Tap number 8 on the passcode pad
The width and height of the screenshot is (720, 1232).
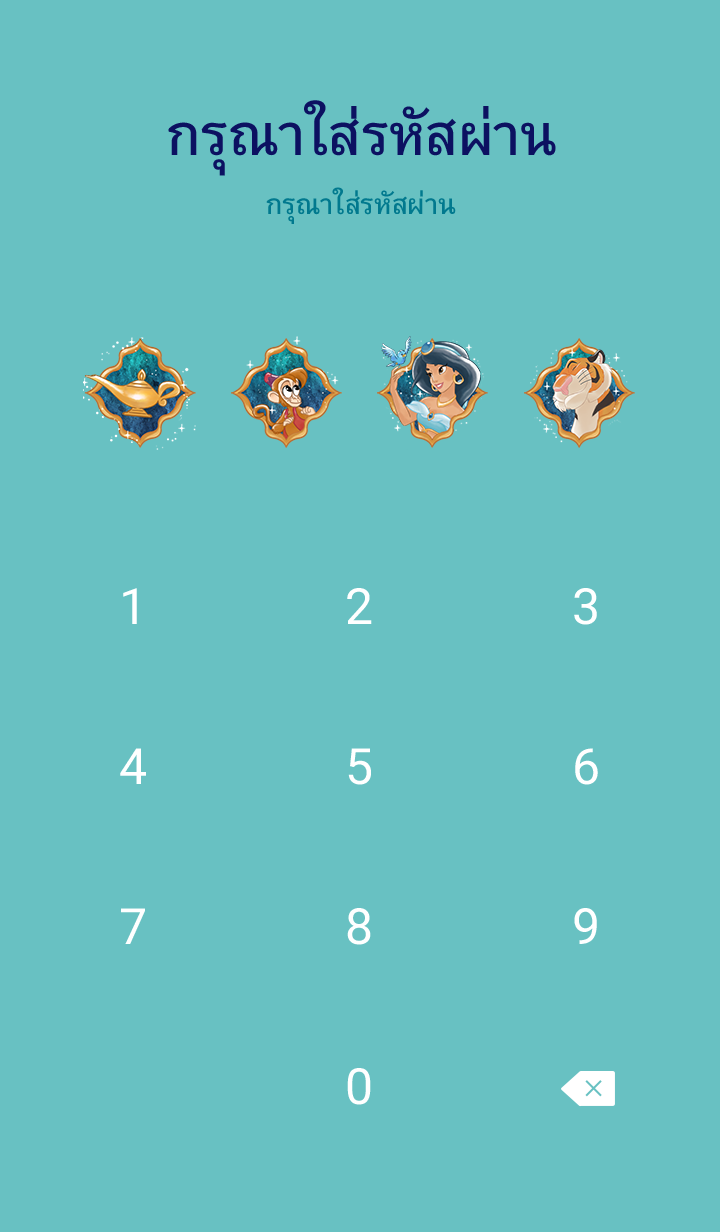pos(359,927)
